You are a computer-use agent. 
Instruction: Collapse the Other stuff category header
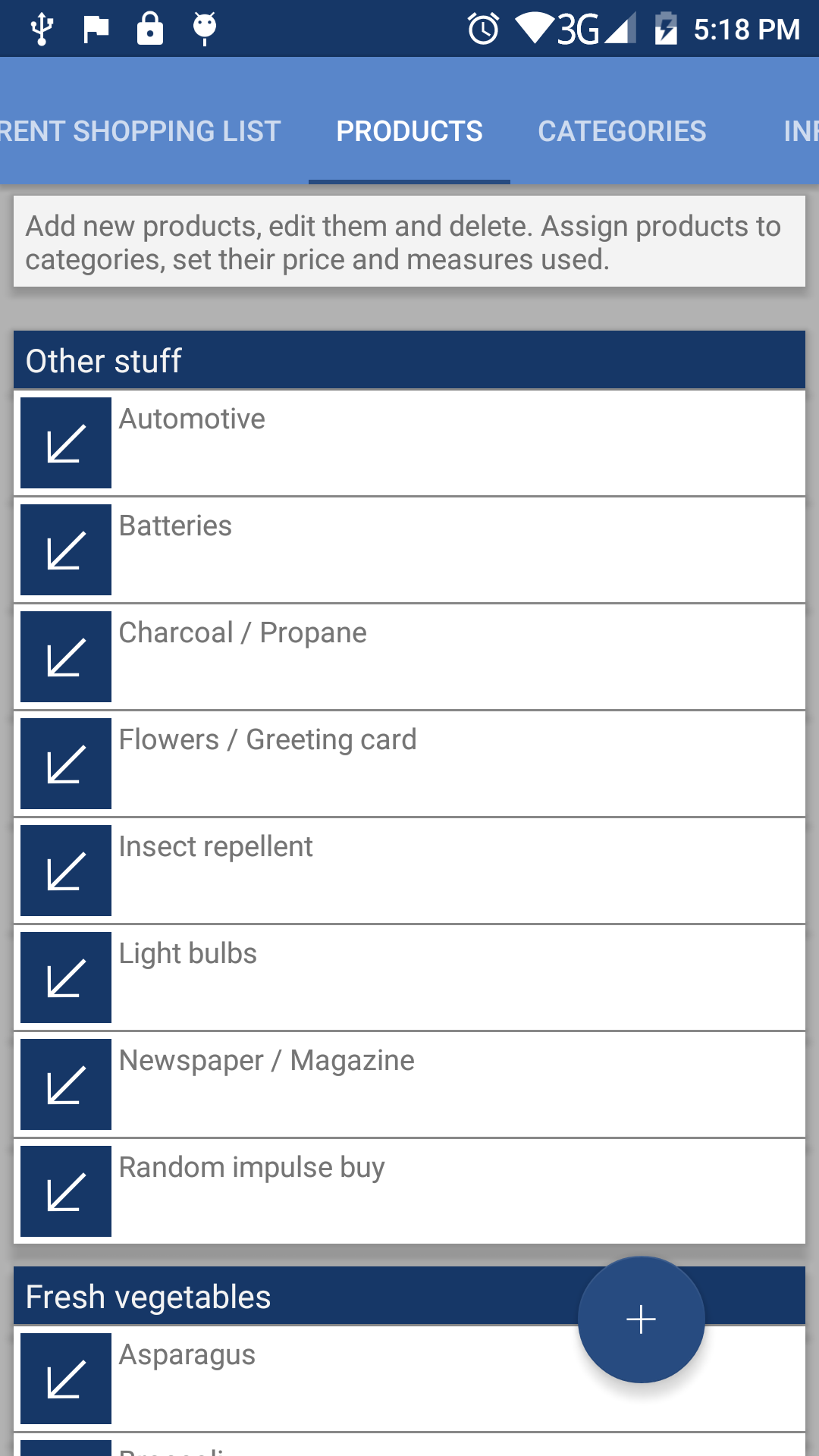(409, 359)
